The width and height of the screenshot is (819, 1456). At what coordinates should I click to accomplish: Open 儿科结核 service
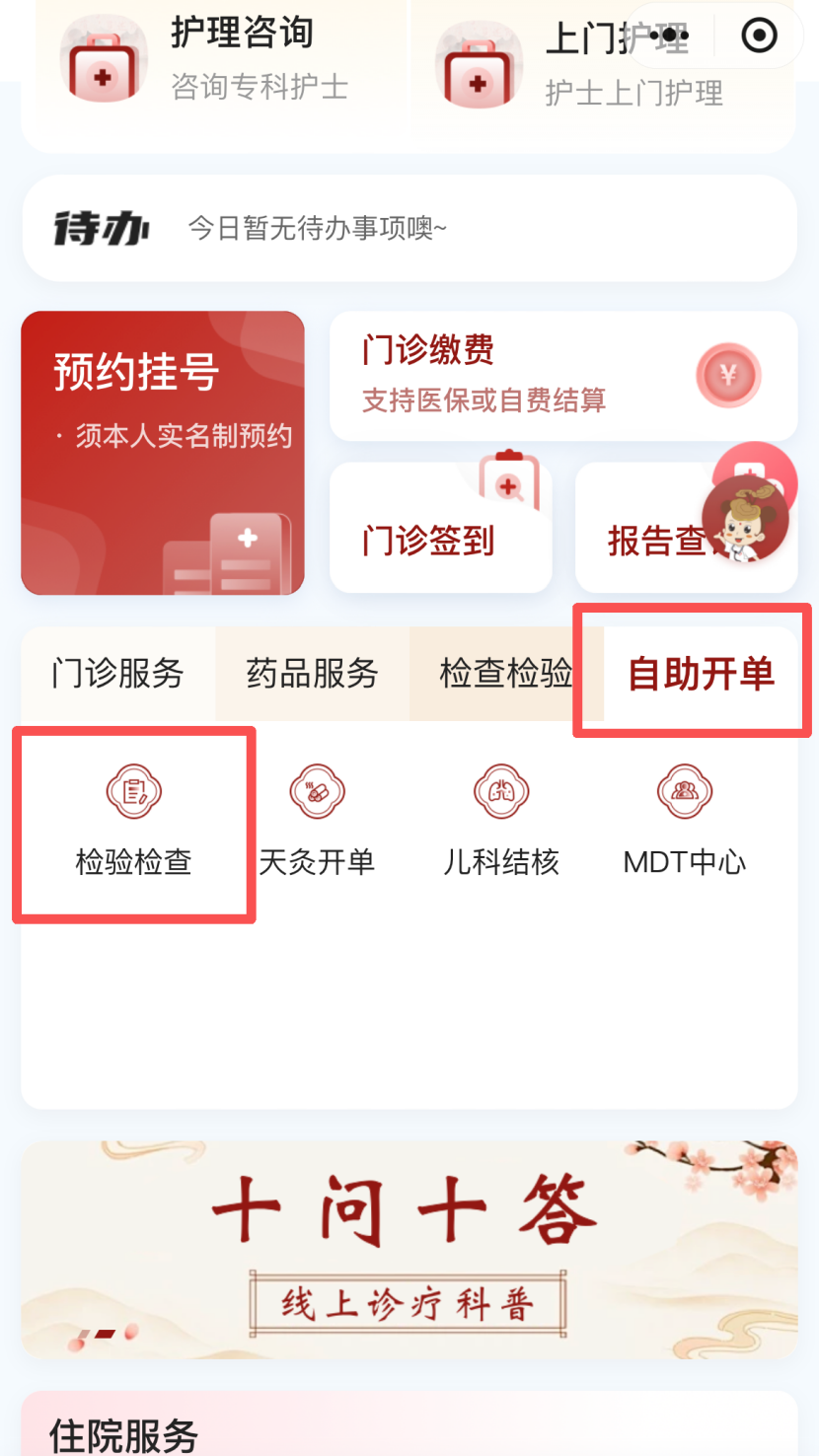(x=501, y=824)
